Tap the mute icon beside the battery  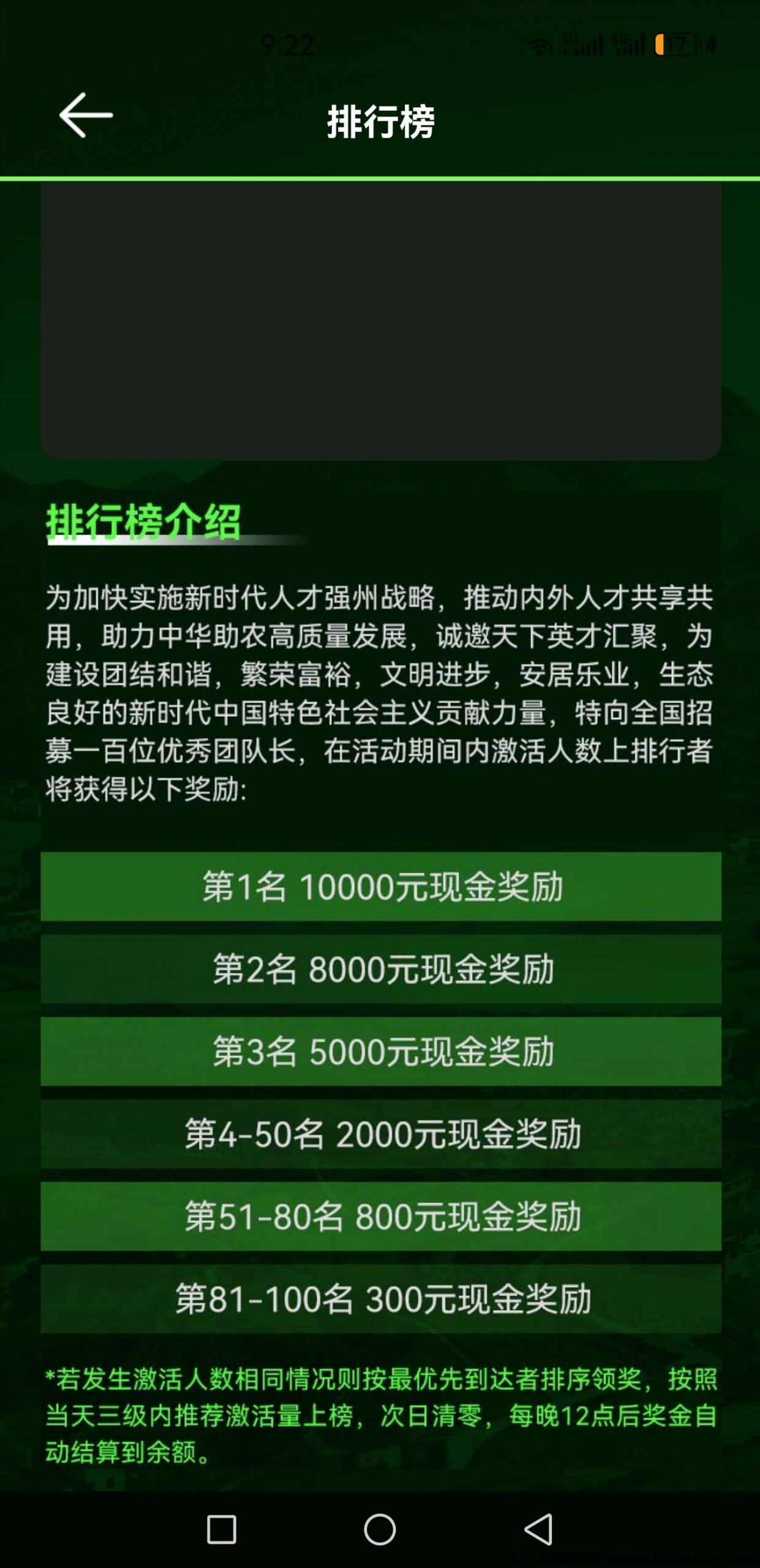(x=710, y=44)
